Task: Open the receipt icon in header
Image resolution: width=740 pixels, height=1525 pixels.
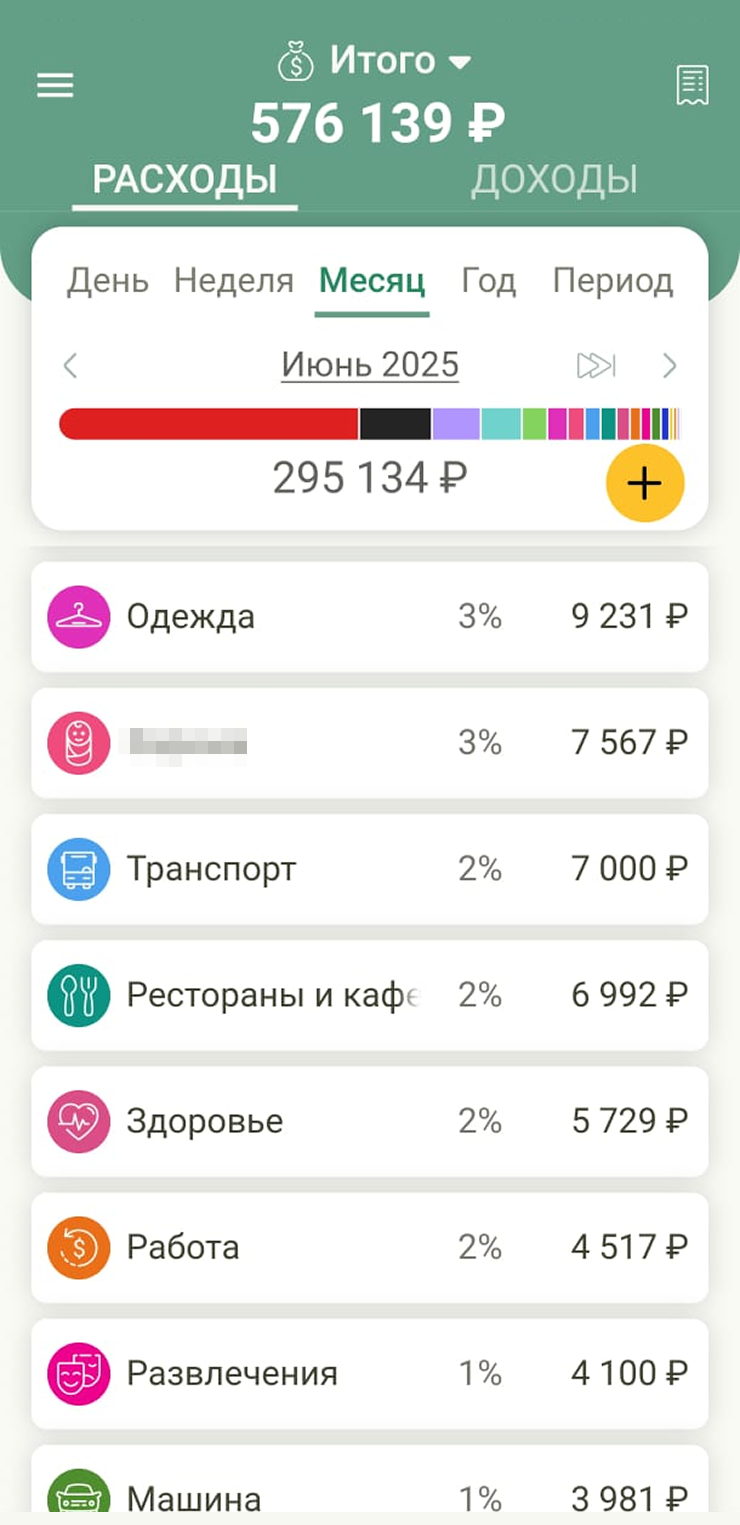Action: pos(692,85)
